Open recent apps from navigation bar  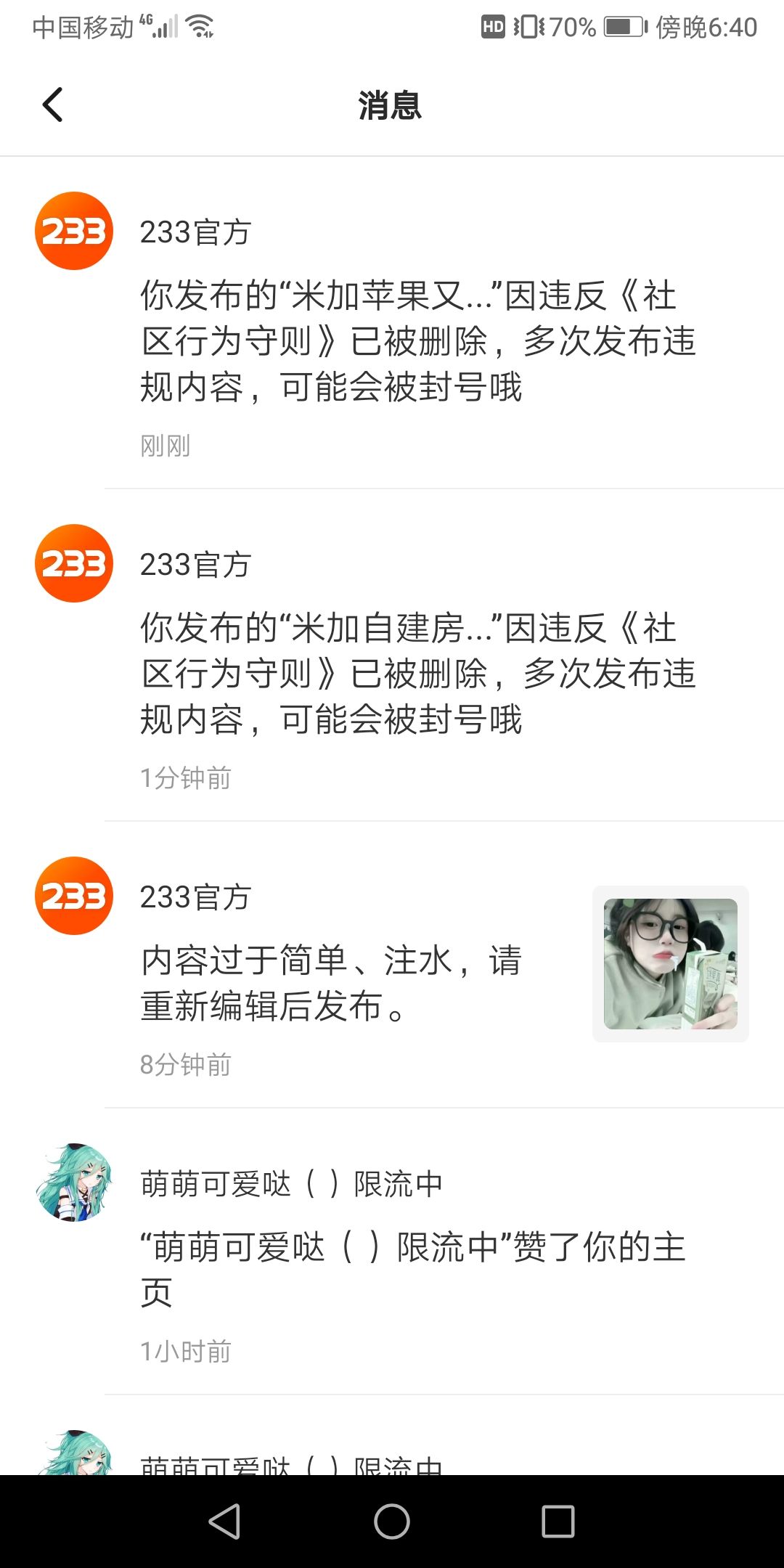coord(558,1521)
